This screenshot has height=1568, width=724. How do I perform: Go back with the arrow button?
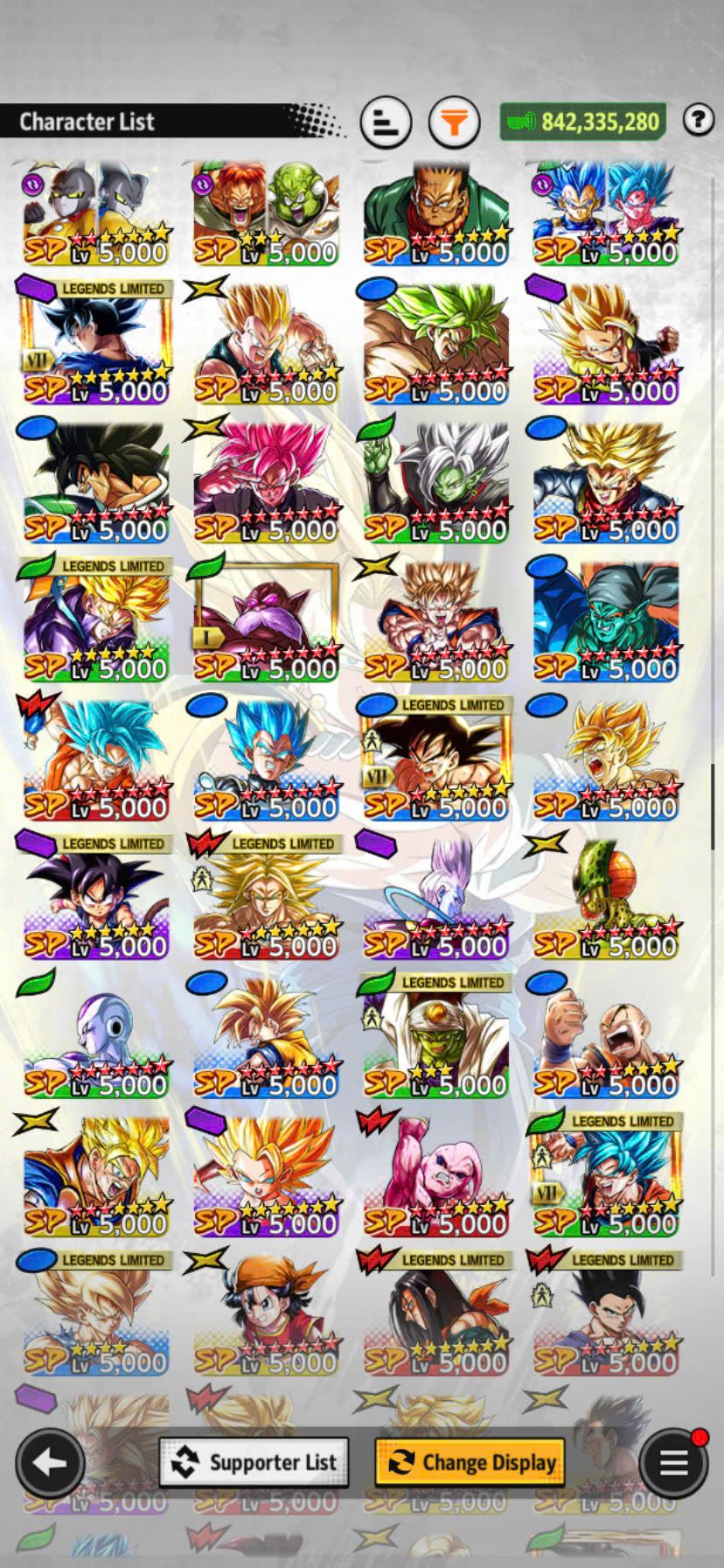coord(50,1462)
